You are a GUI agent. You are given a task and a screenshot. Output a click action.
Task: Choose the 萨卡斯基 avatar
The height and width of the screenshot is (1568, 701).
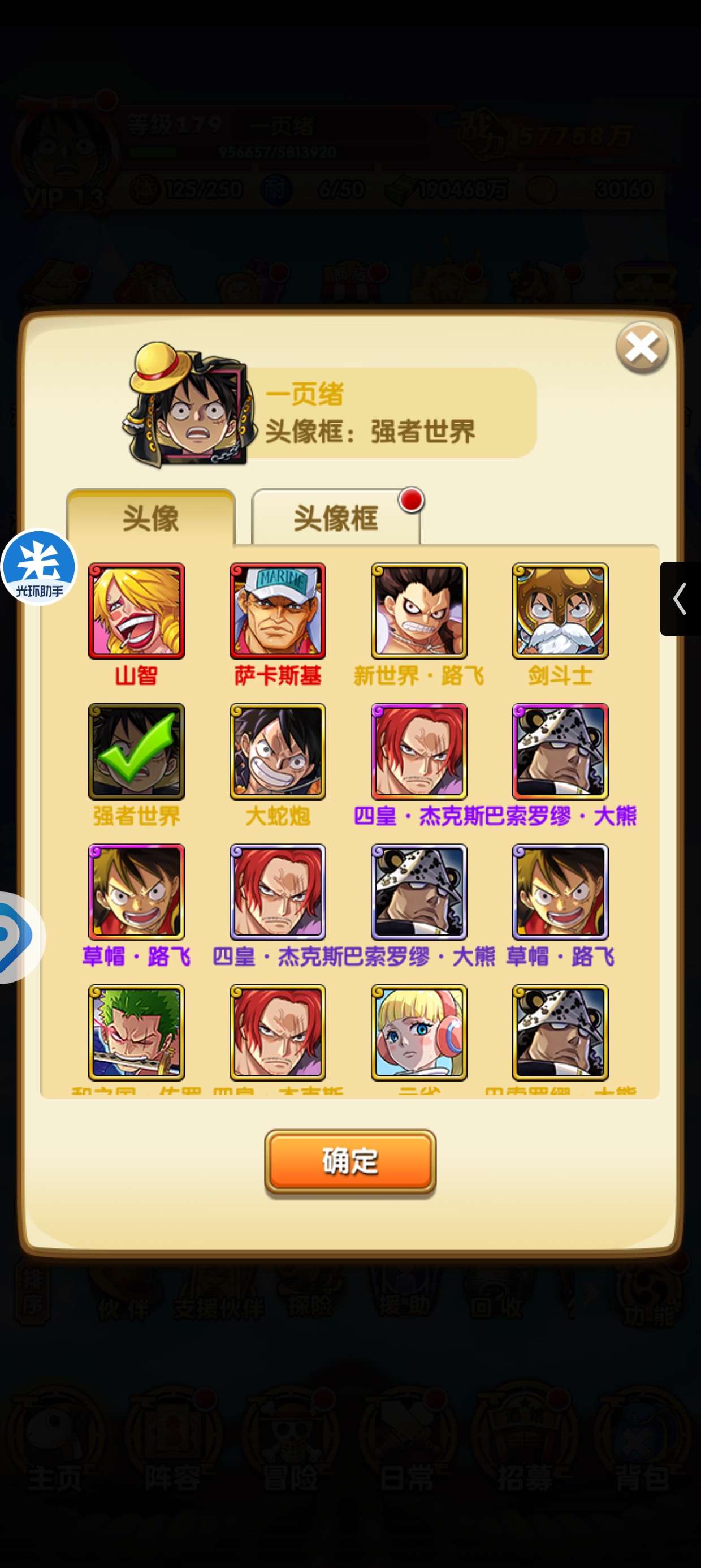278,611
